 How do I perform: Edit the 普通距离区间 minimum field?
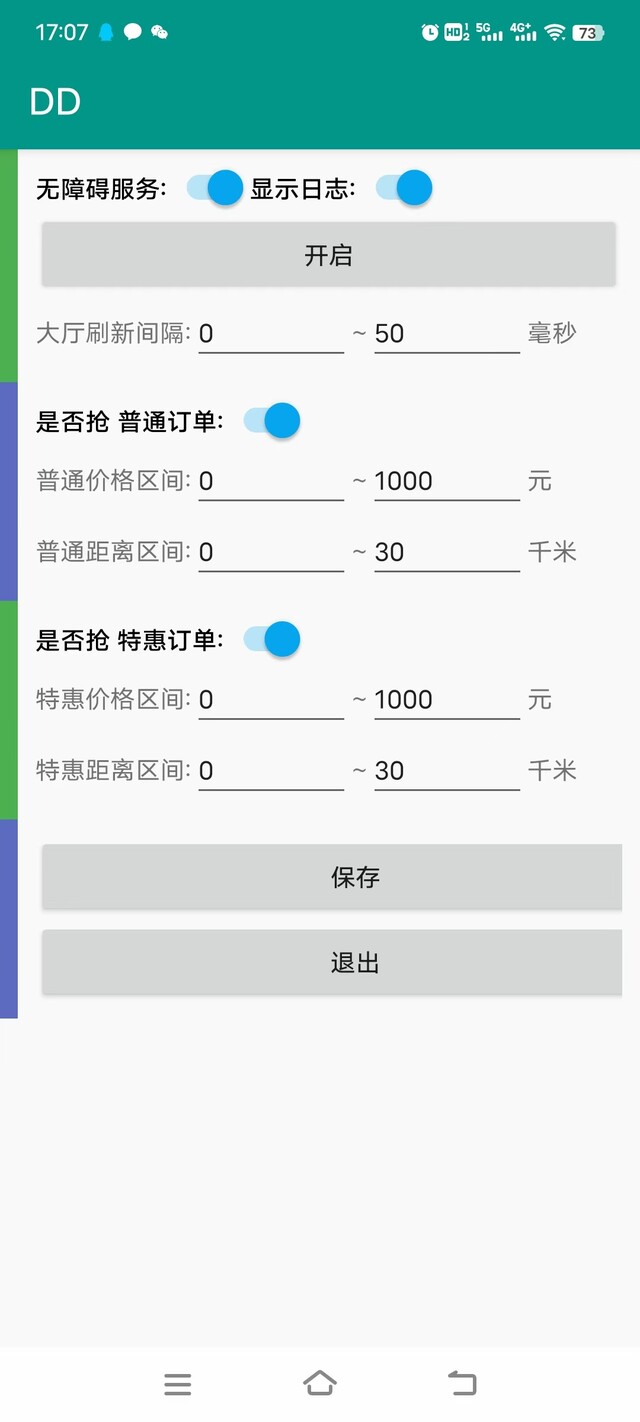point(271,552)
